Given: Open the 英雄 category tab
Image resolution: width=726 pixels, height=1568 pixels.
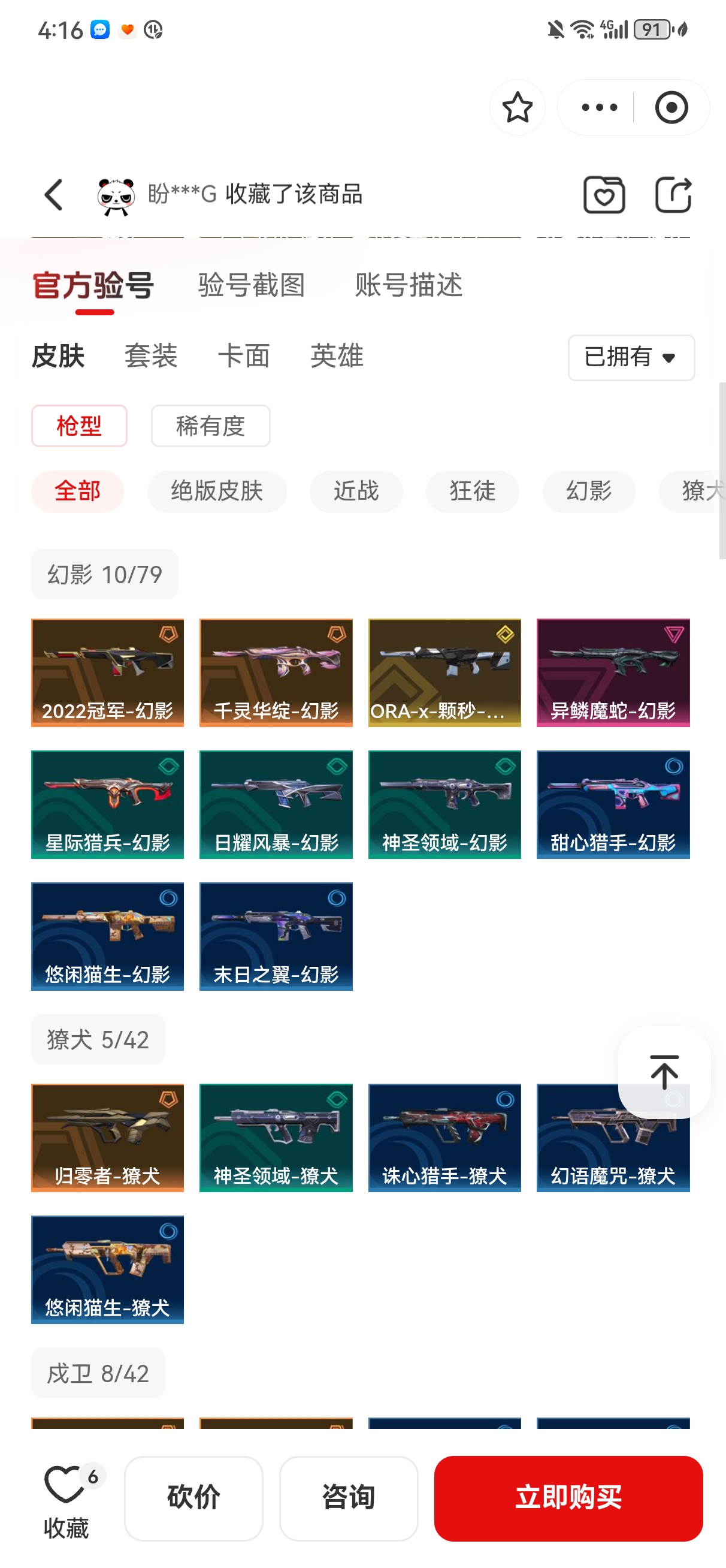Looking at the screenshot, I should click(337, 356).
